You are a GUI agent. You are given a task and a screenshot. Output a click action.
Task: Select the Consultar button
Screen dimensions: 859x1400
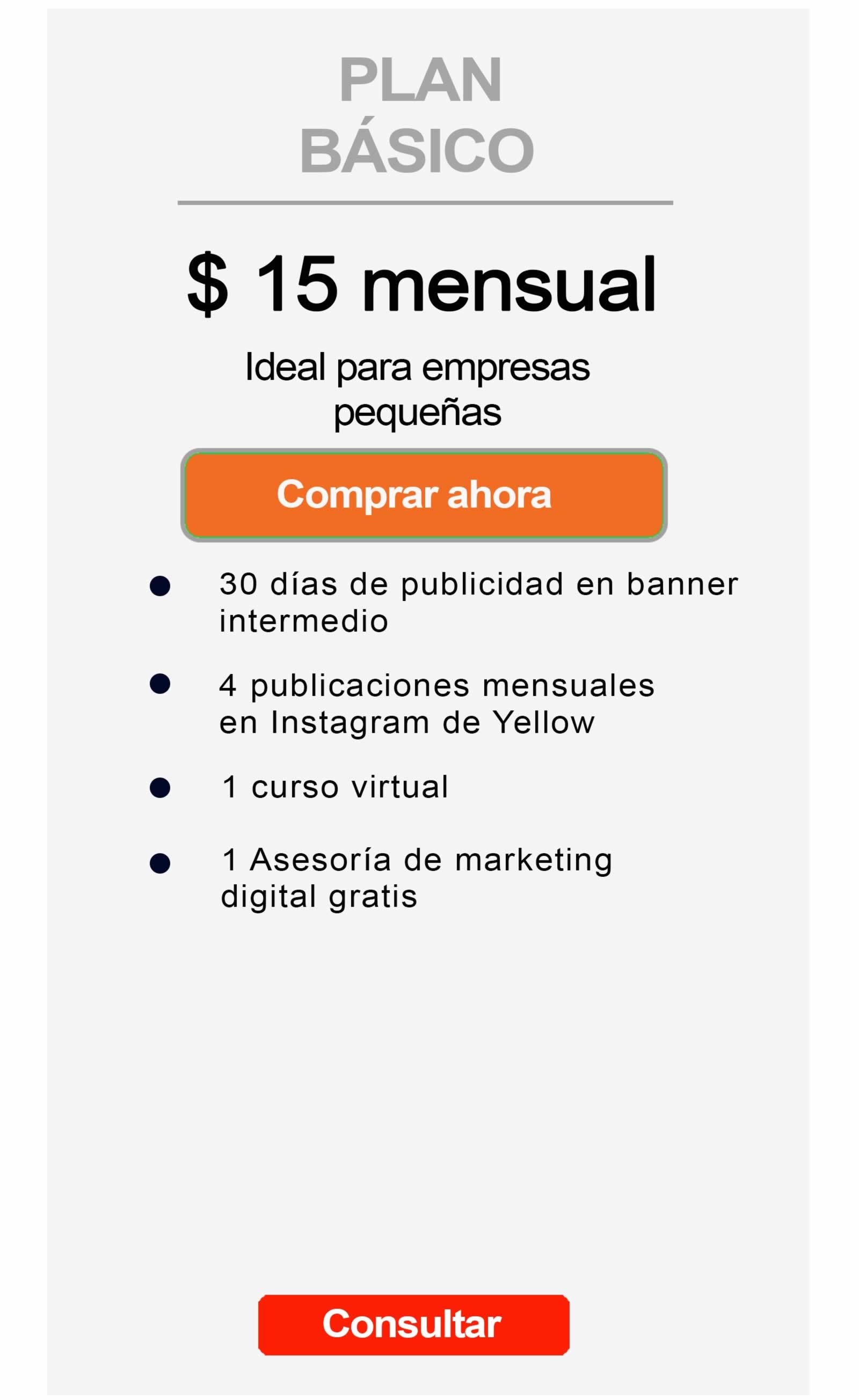pyautogui.click(x=413, y=1324)
